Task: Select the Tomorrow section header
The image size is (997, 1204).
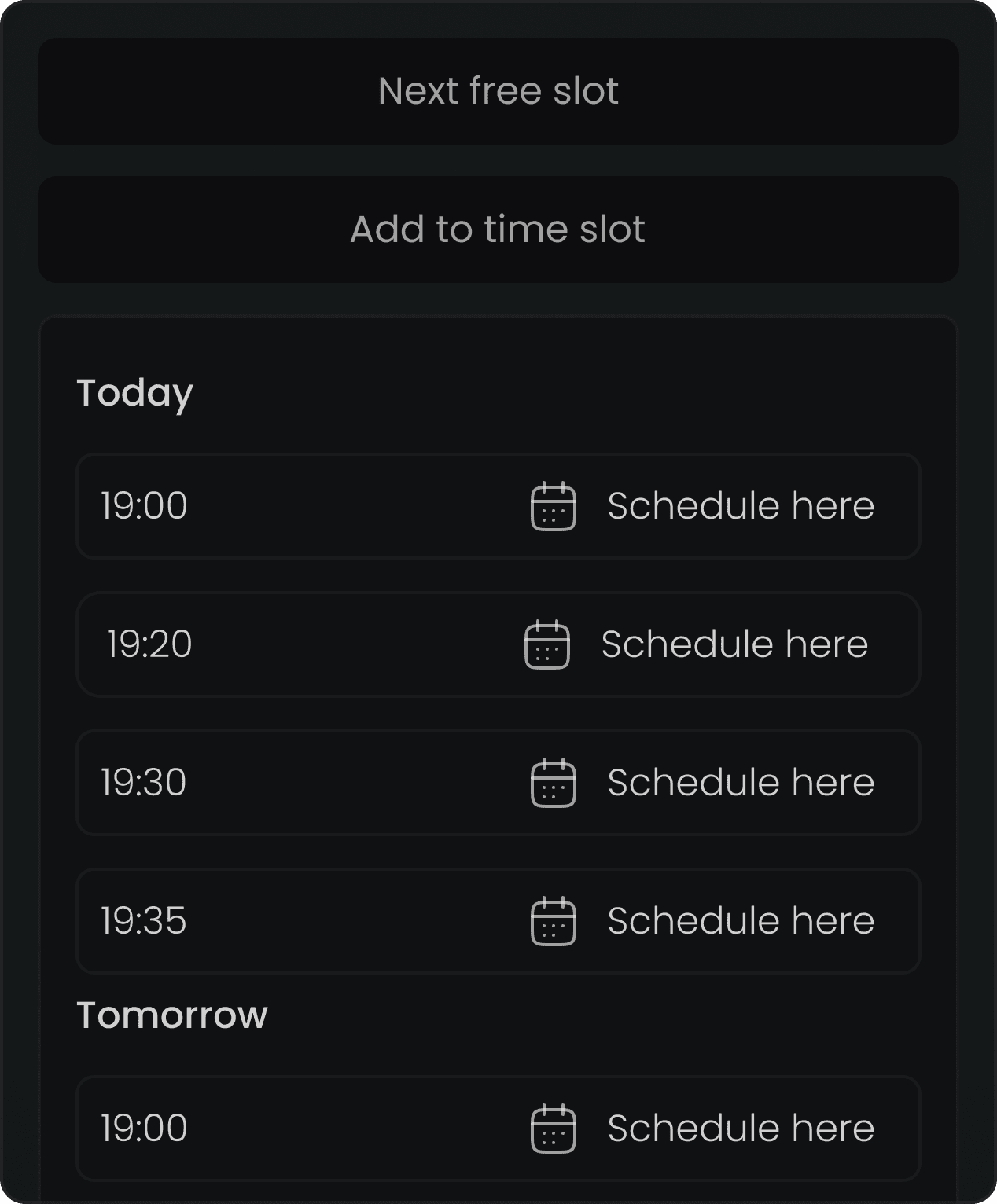Action: coord(172,1016)
